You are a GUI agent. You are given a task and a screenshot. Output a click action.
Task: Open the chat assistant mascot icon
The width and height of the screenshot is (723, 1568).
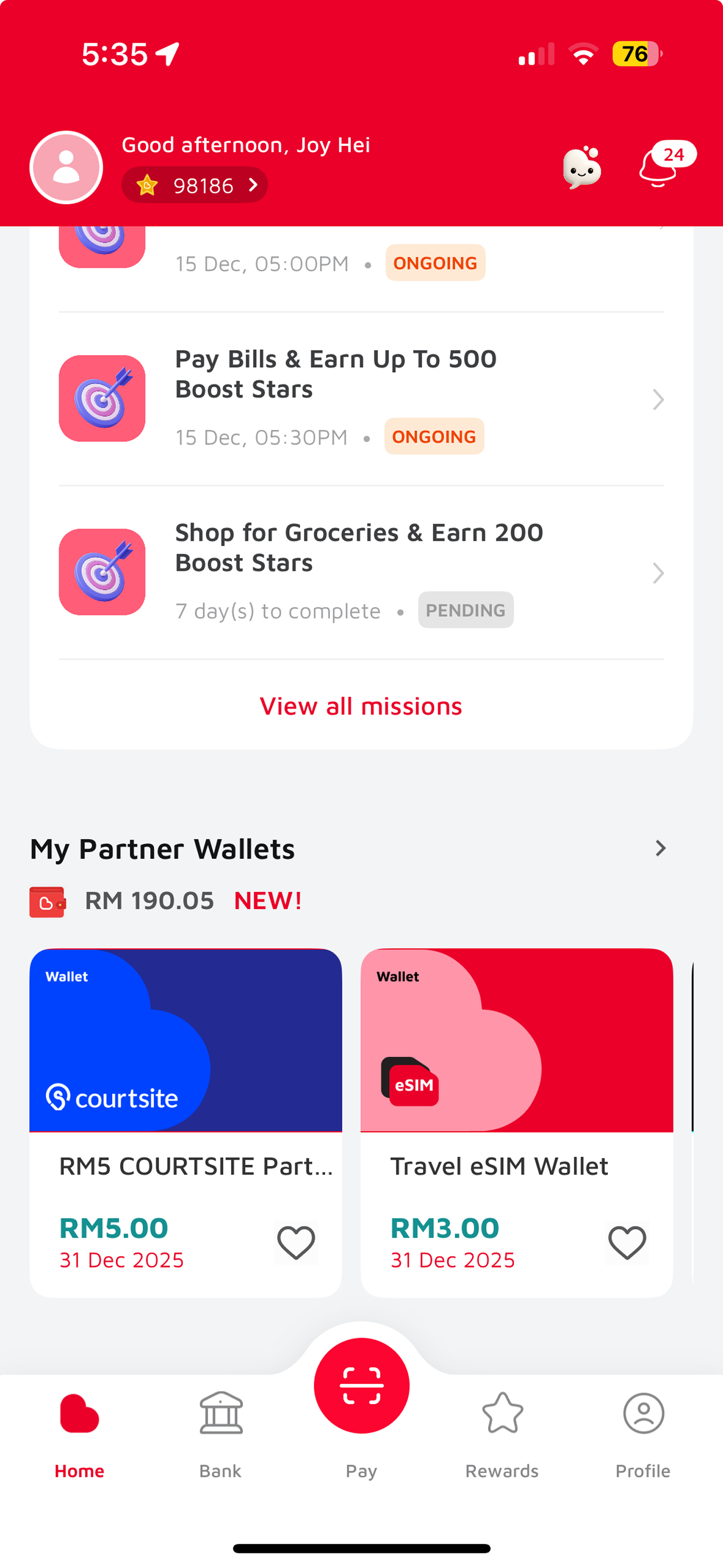(582, 167)
